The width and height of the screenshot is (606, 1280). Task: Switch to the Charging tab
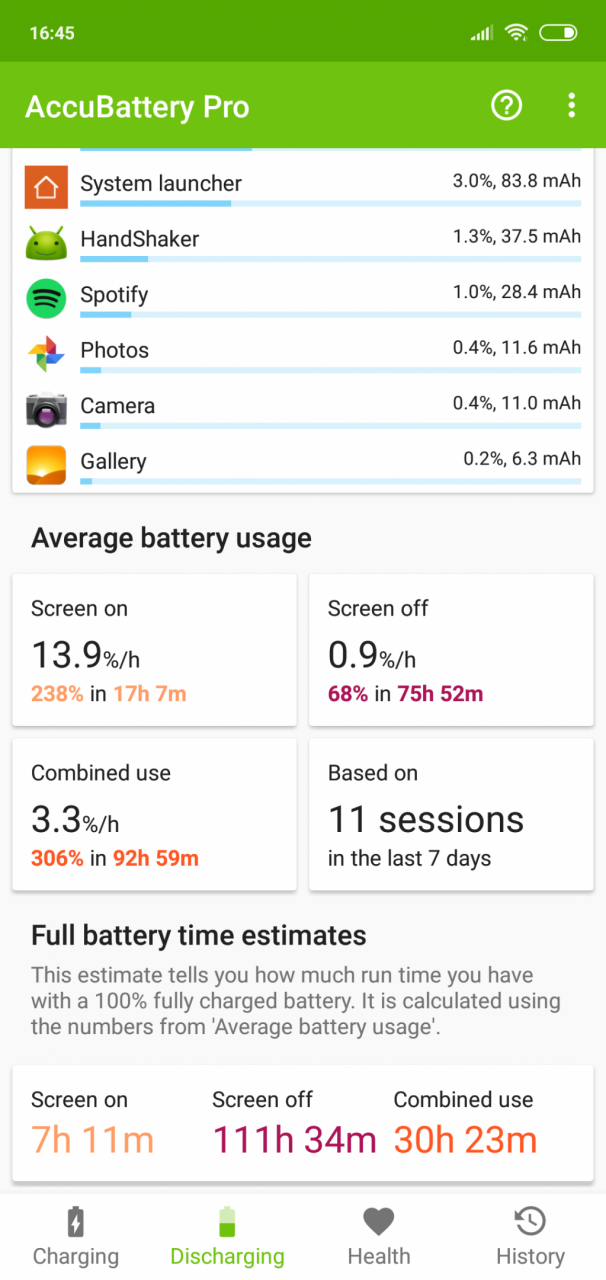point(76,1236)
